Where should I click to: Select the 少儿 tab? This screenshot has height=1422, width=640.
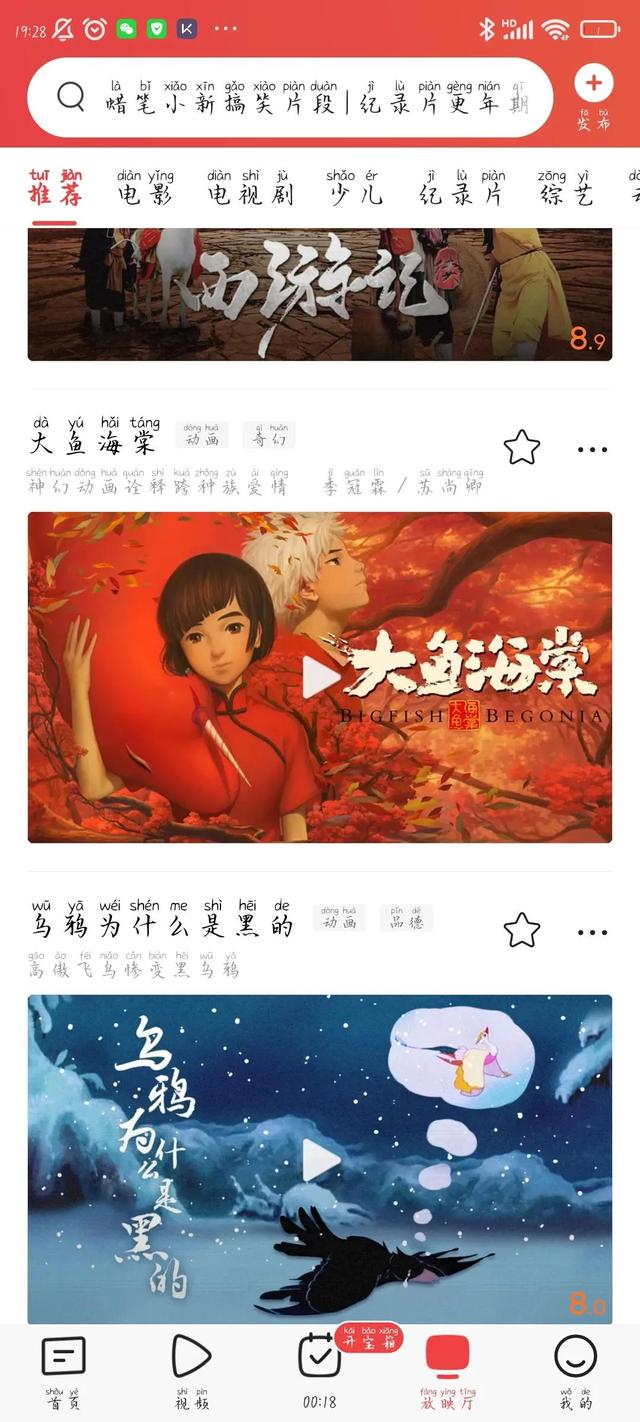click(355, 187)
